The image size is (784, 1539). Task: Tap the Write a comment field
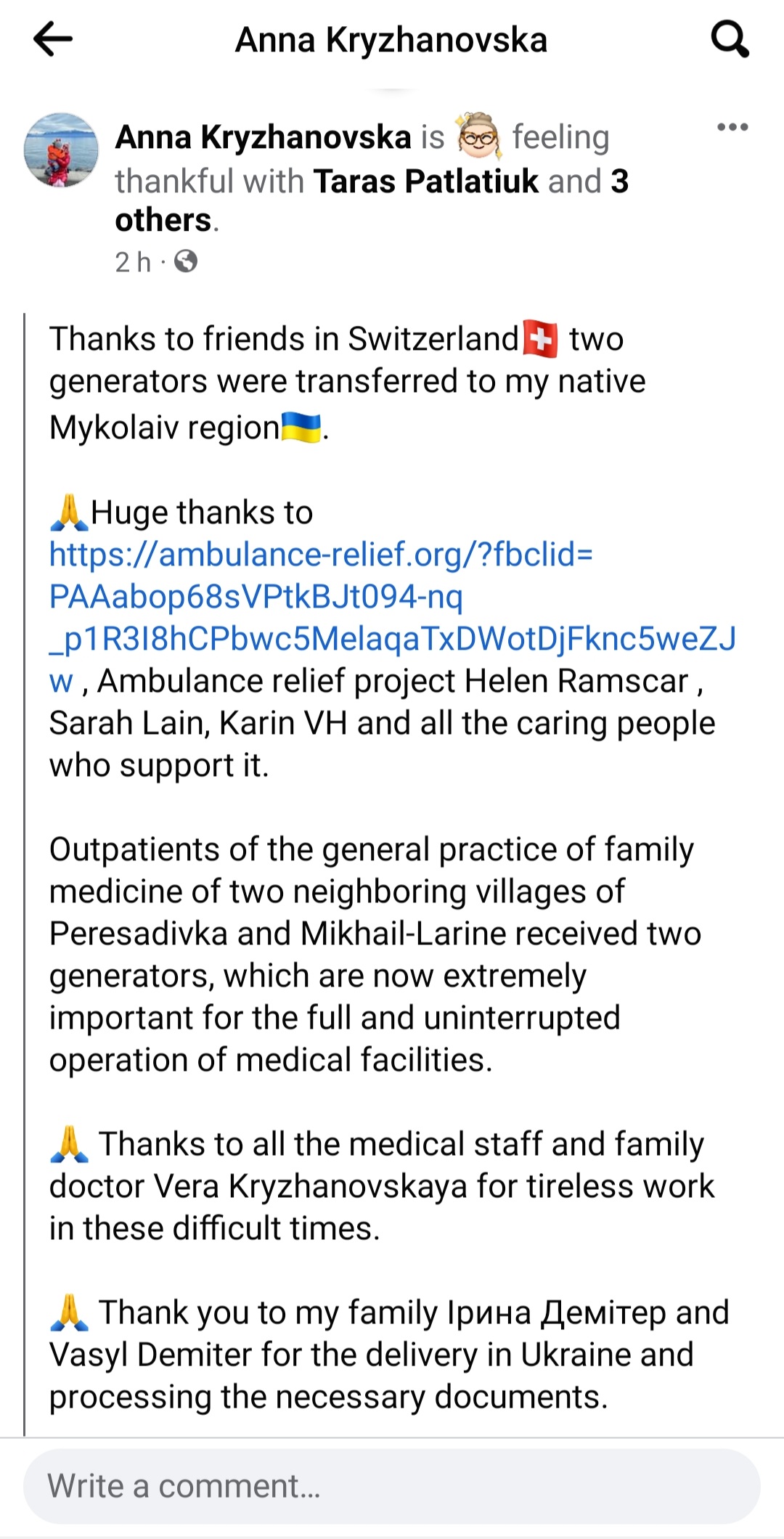(x=392, y=1486)
